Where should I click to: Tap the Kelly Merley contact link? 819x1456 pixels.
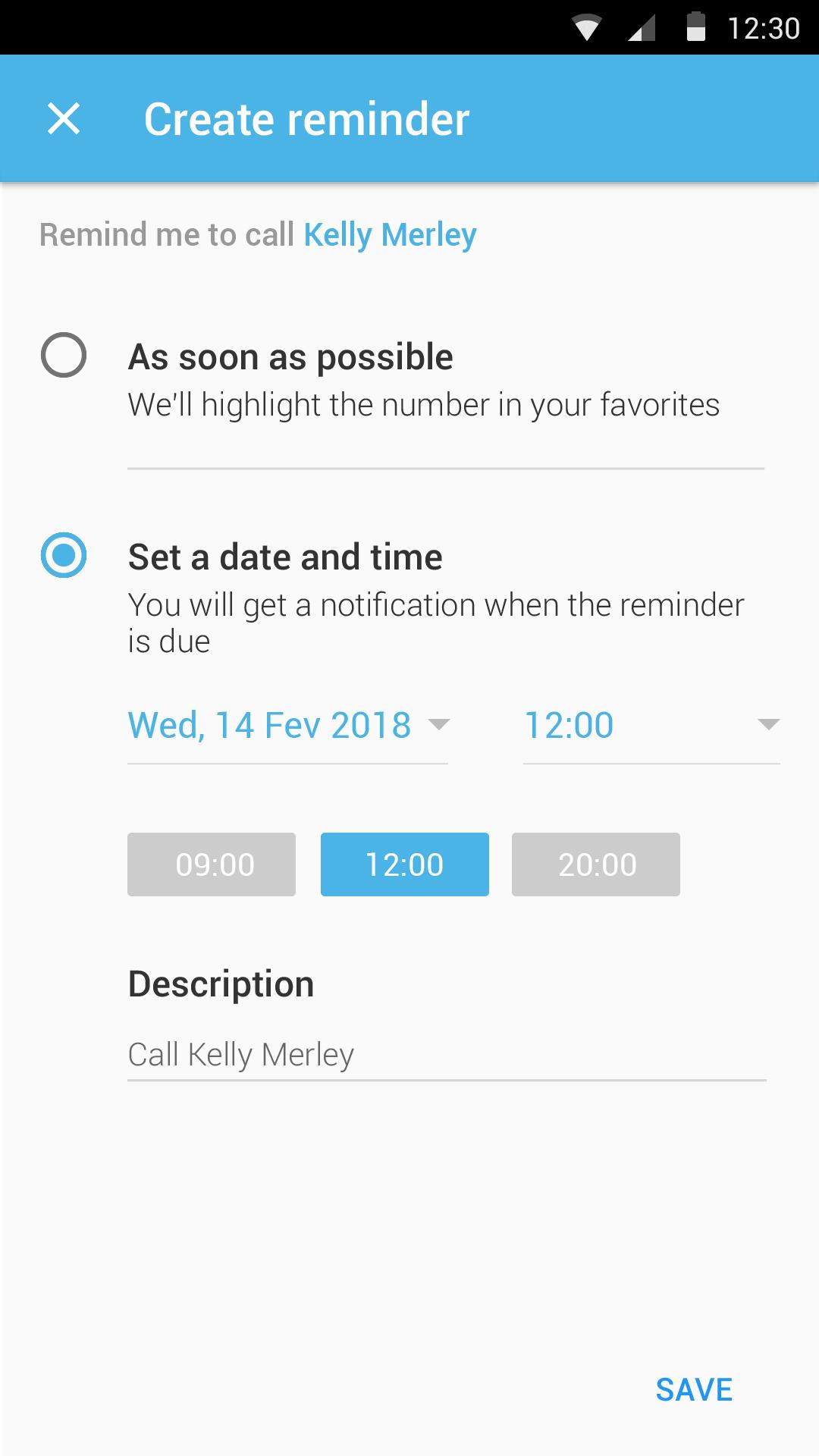point(390,235)
